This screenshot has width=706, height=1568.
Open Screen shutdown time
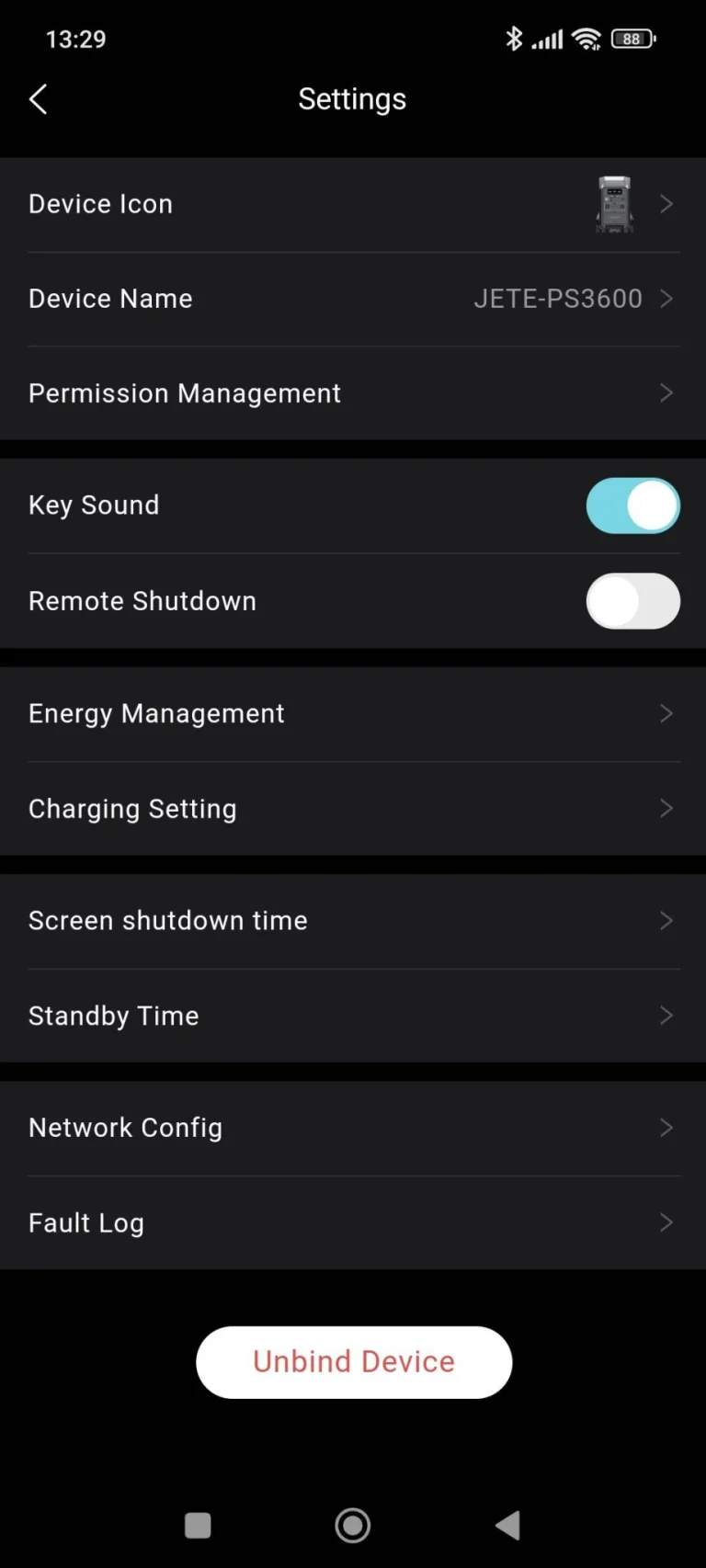pos(353,921)
